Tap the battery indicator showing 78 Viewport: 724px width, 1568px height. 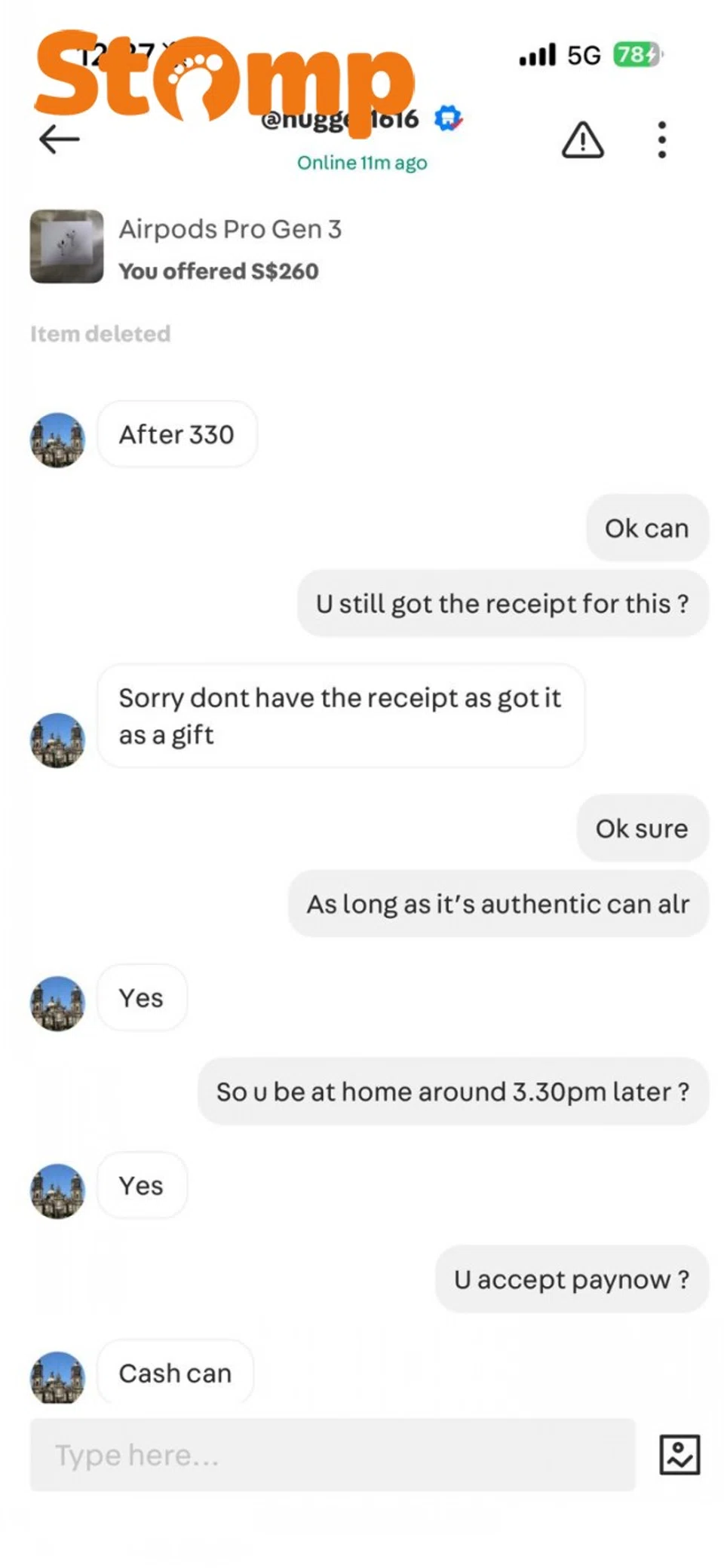(636, 55)
